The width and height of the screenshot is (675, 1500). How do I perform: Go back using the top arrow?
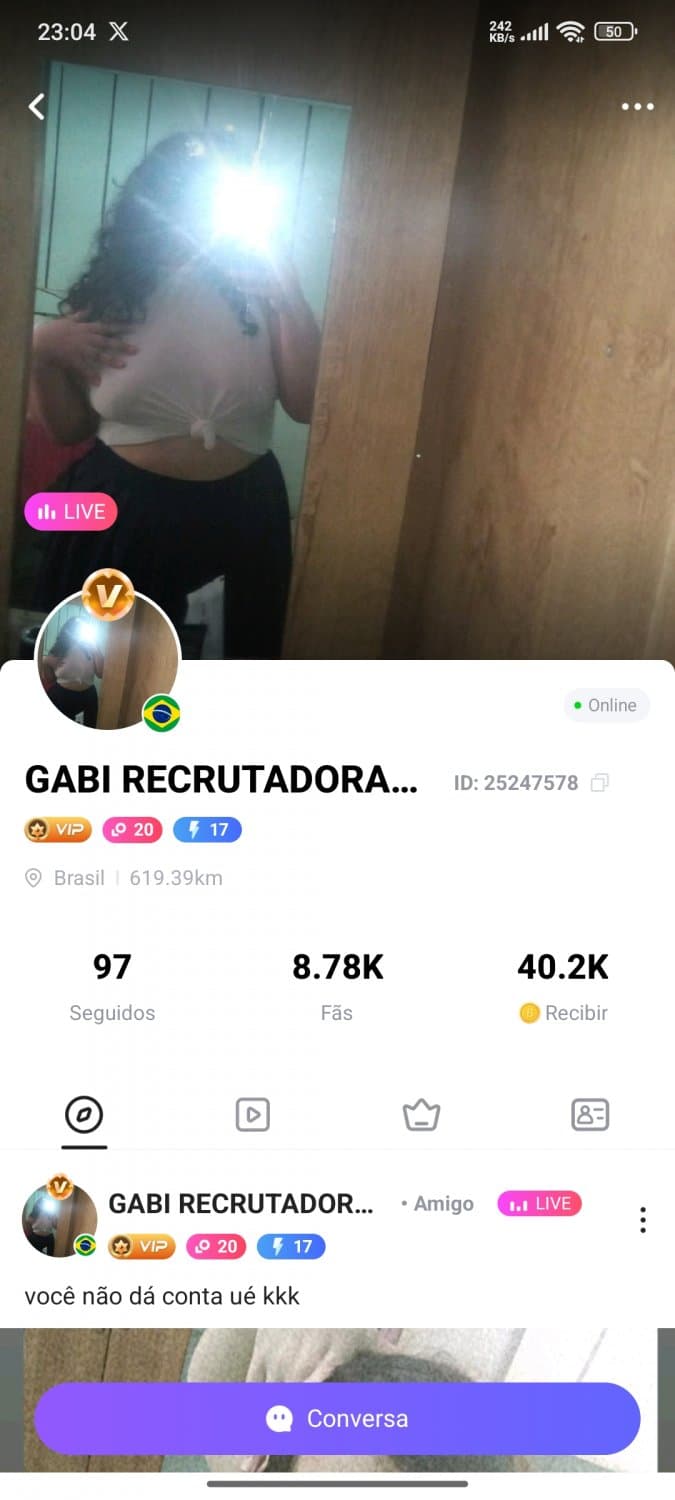tap(37, 106)
